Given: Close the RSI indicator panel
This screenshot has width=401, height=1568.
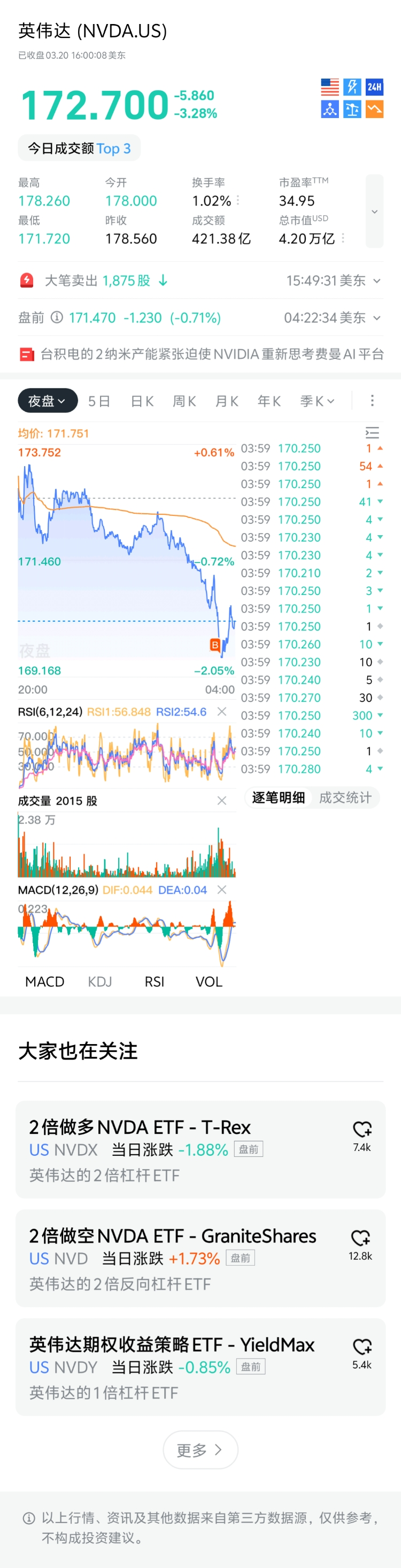Looking at the screenshot, I should click(x=222, y=711).
